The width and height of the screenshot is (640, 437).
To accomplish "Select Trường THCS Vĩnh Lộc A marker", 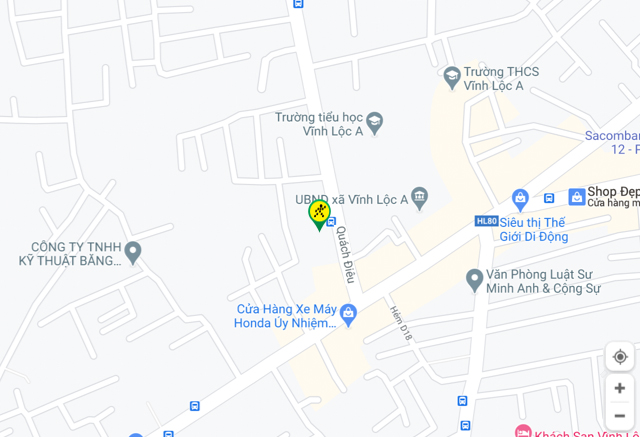I will tap(452, 75).
